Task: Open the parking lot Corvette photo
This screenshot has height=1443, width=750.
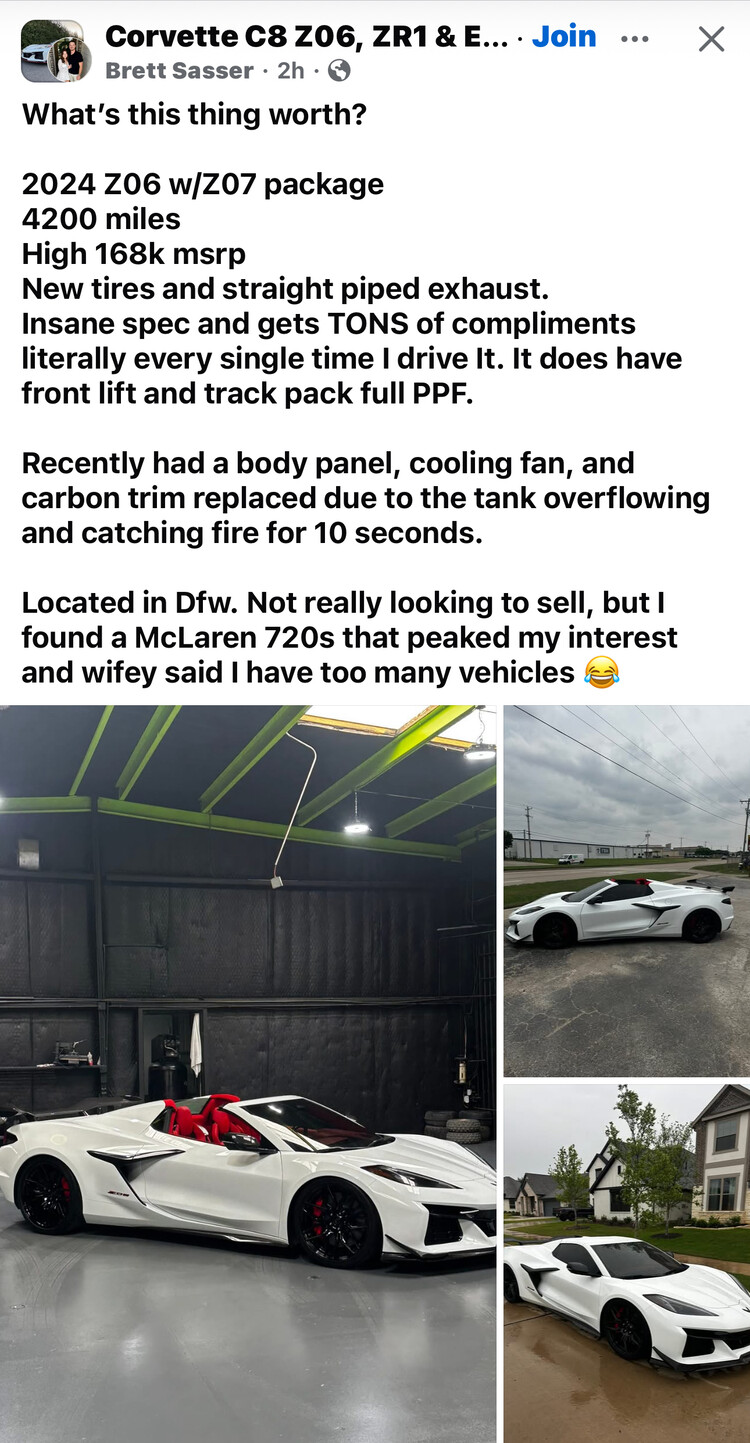Action: (x=627, y=891)
